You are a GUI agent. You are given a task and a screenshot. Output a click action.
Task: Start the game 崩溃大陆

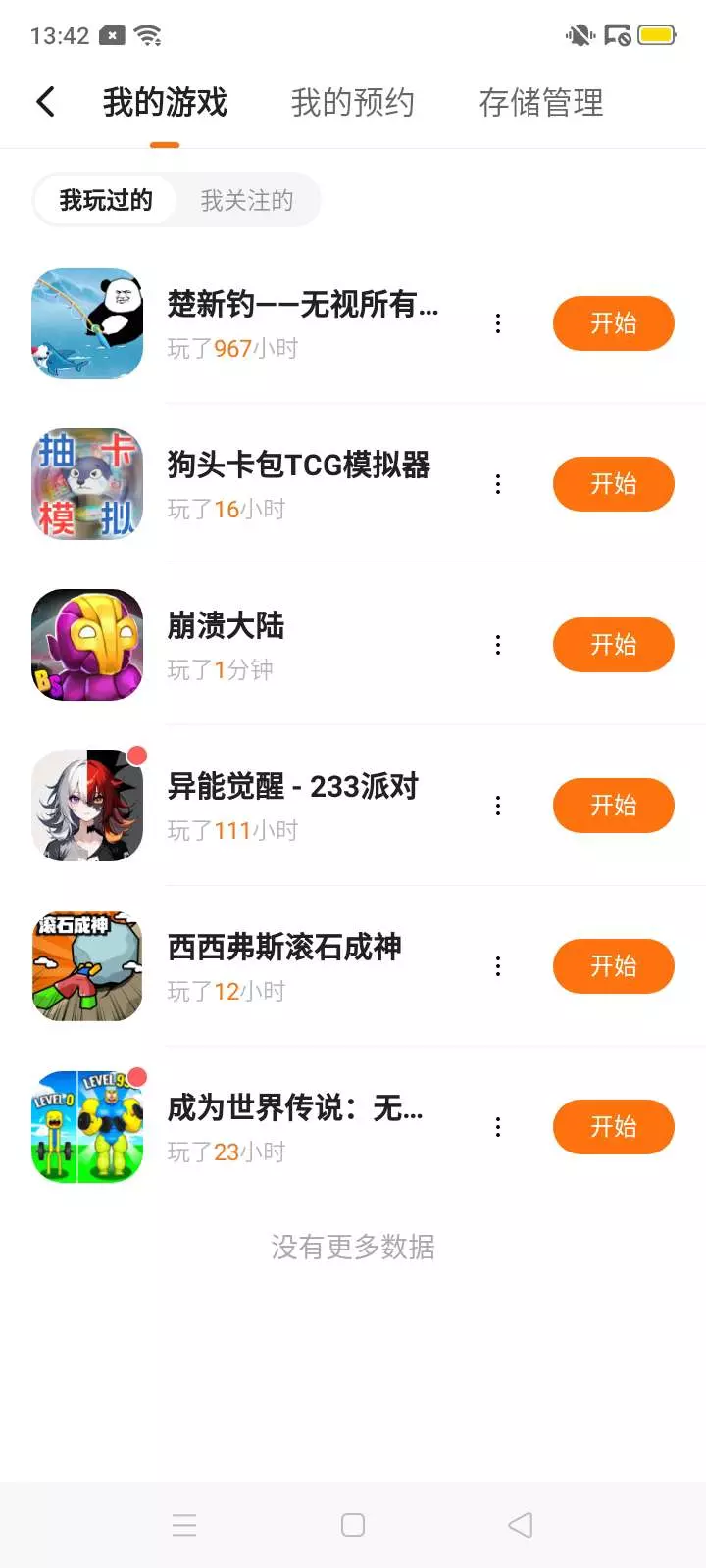pyautogui.click(x=613, y=645)
